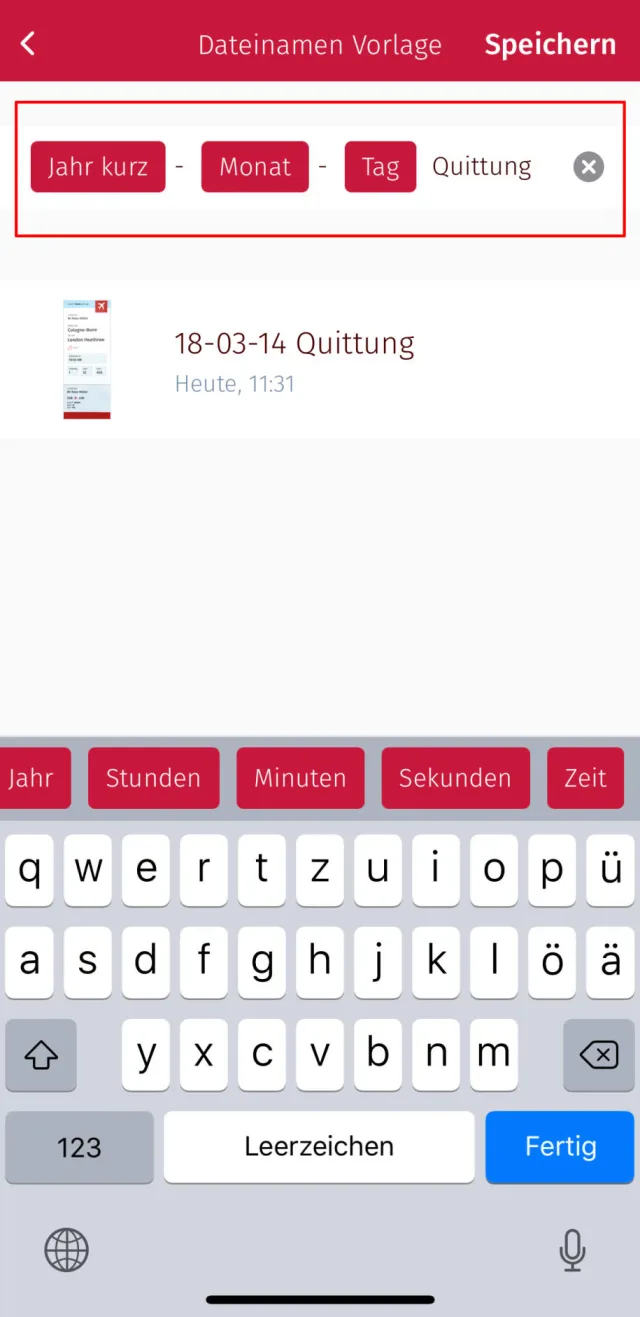Insert the Zeit placeholder chip
640x1317 pixels.
coord(585,778)
